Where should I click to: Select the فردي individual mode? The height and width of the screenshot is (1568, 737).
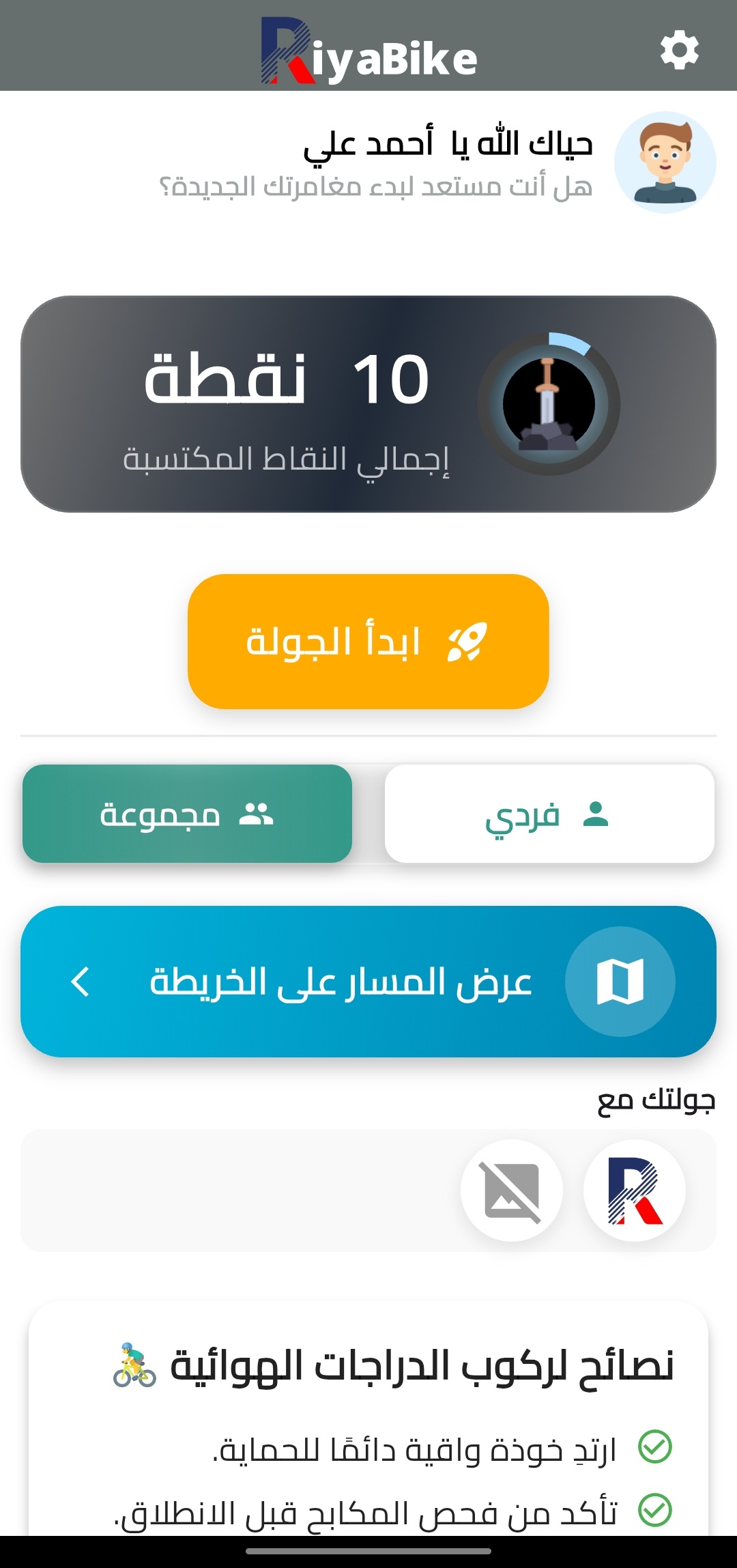pos(549,814)
